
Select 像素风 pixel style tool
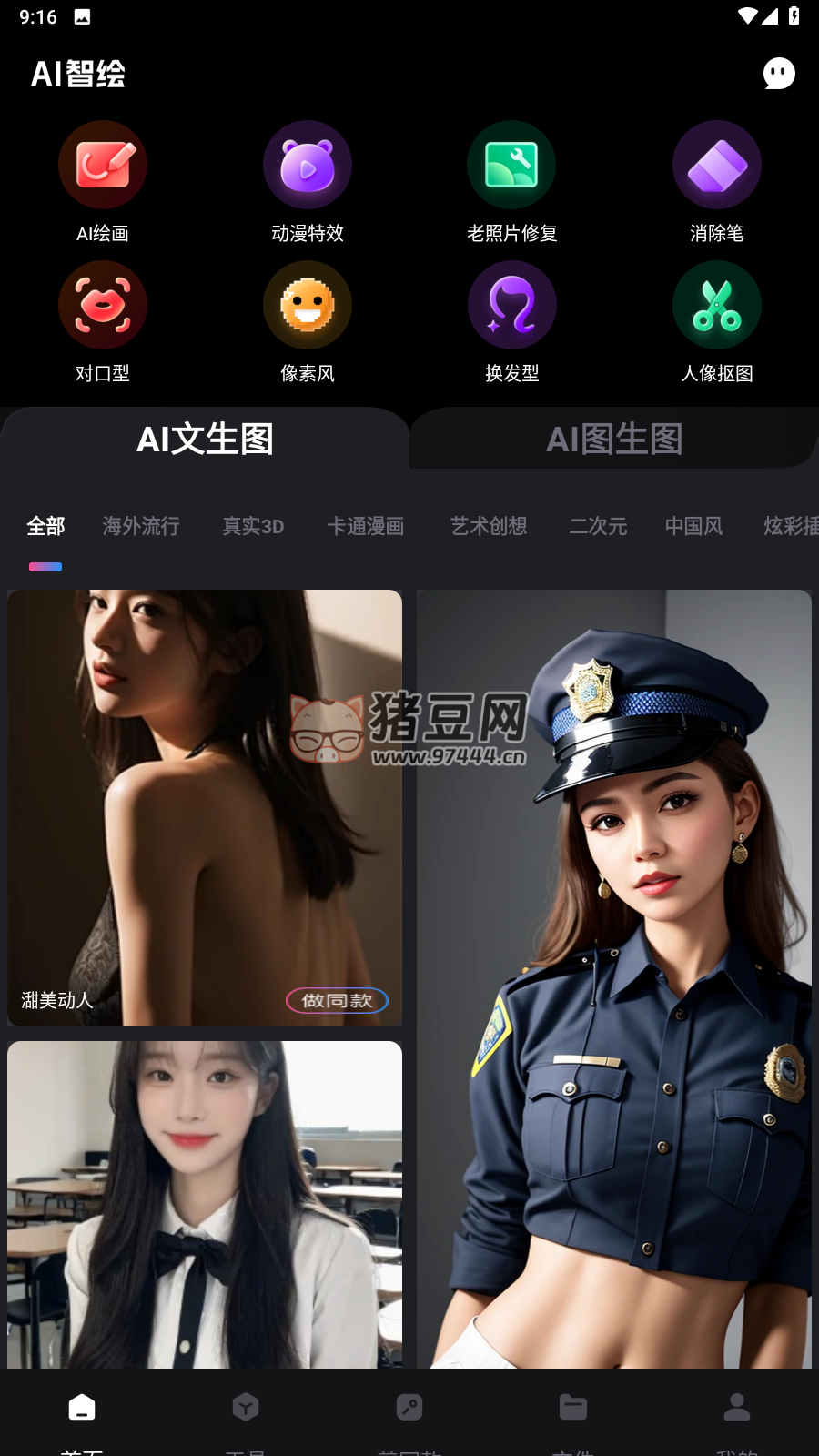tap(308, 306)
